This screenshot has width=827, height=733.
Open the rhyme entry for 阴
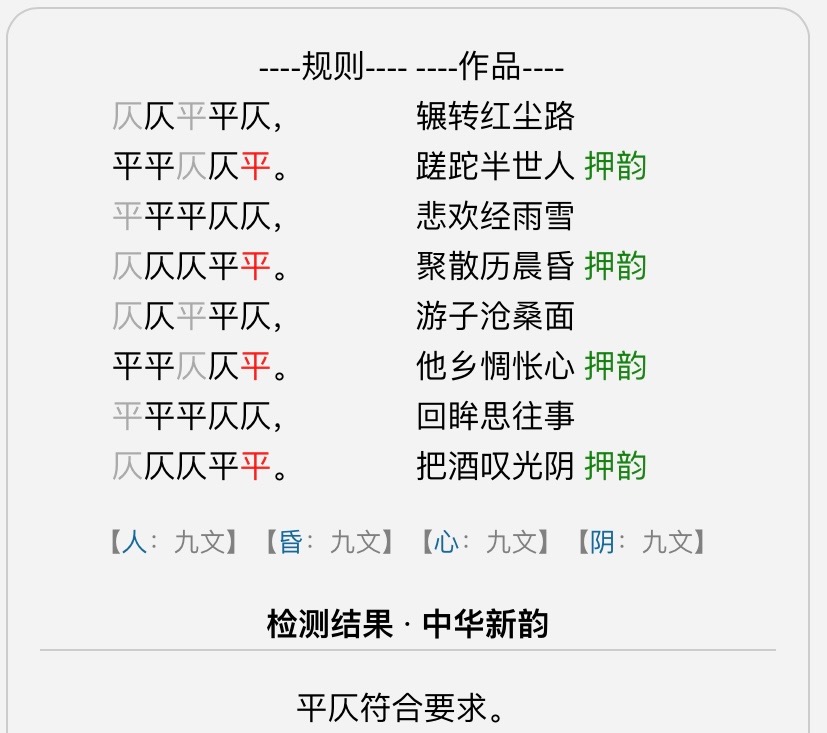[x=602, y=543]
